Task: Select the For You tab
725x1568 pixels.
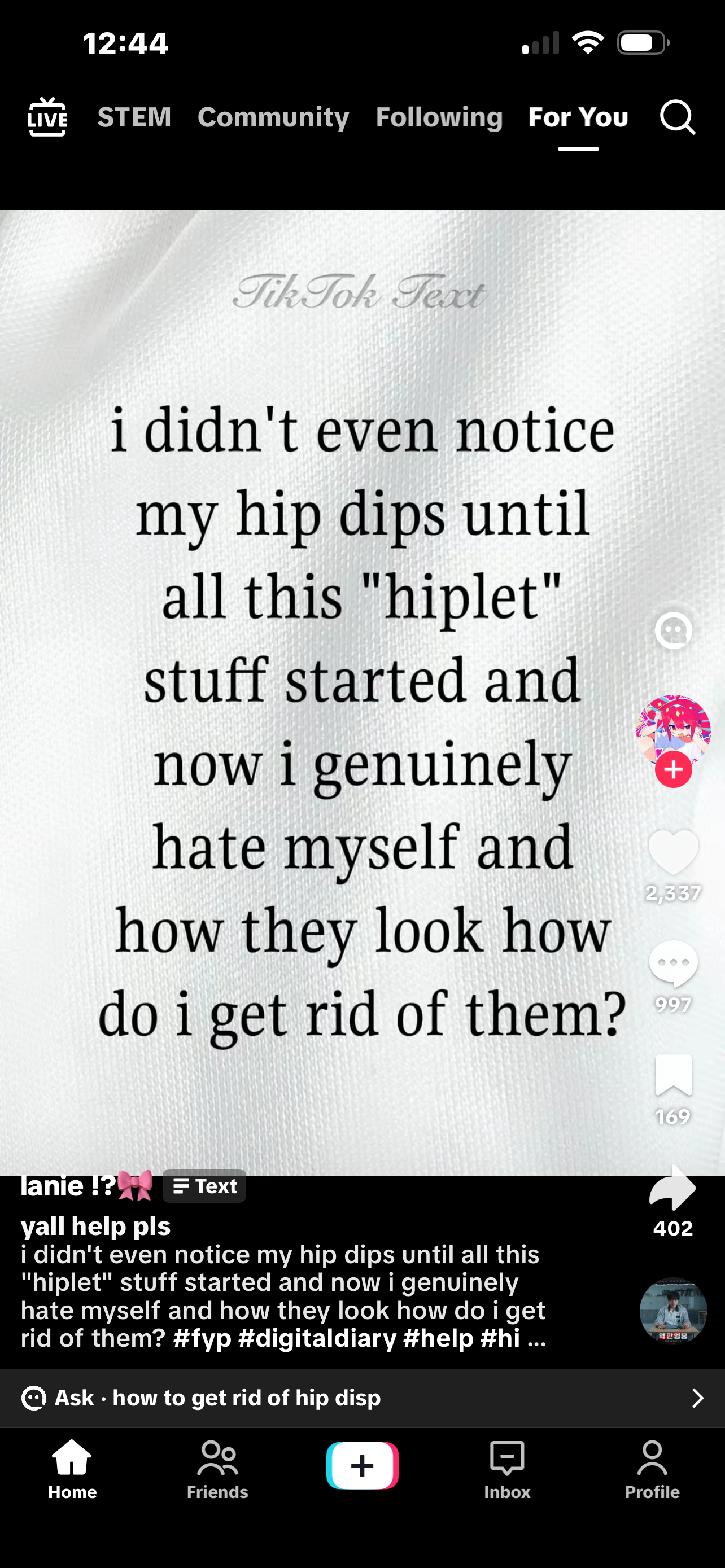Action: 578,117
